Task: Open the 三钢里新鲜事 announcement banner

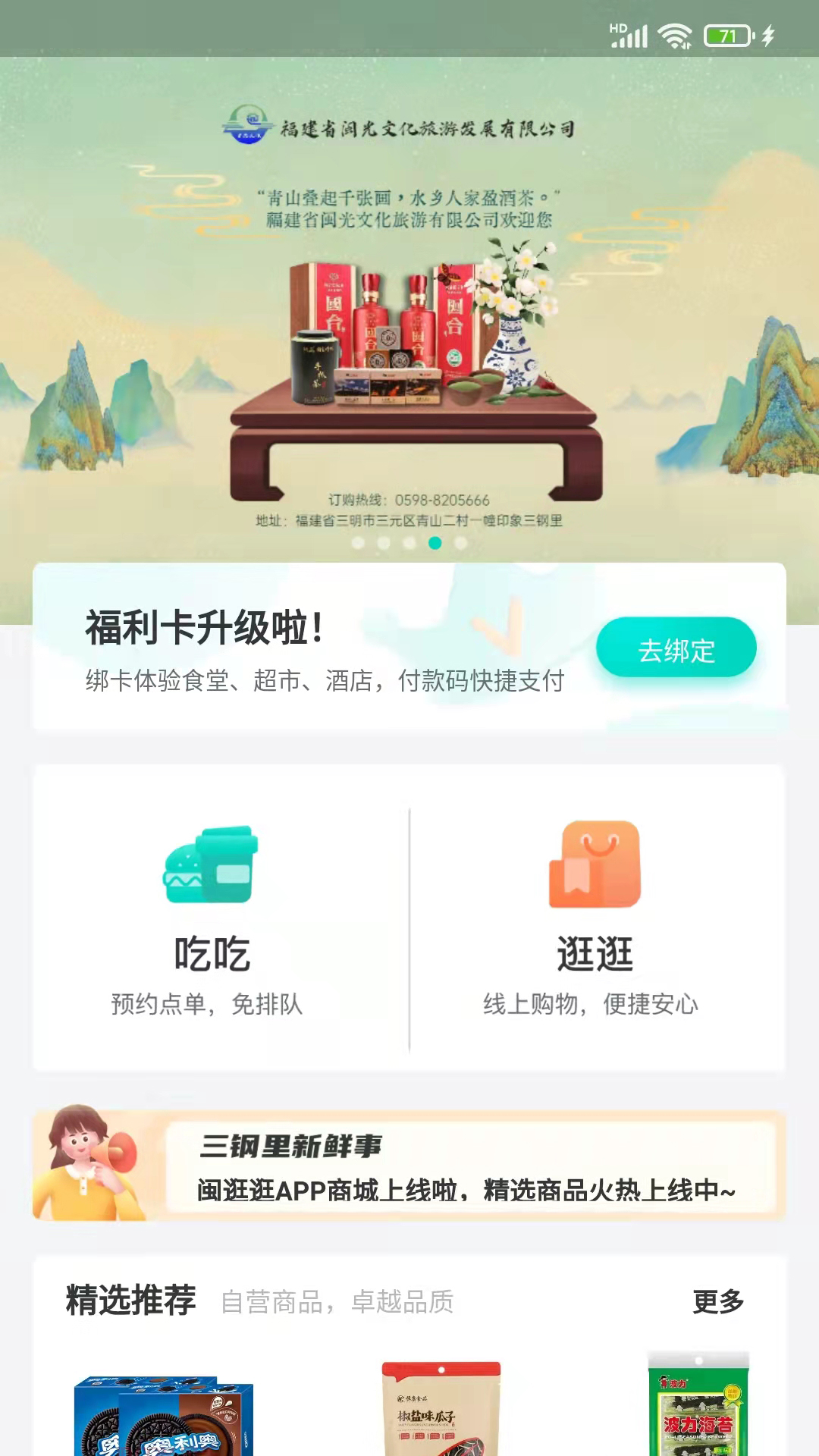Action: coord(409,1164)
